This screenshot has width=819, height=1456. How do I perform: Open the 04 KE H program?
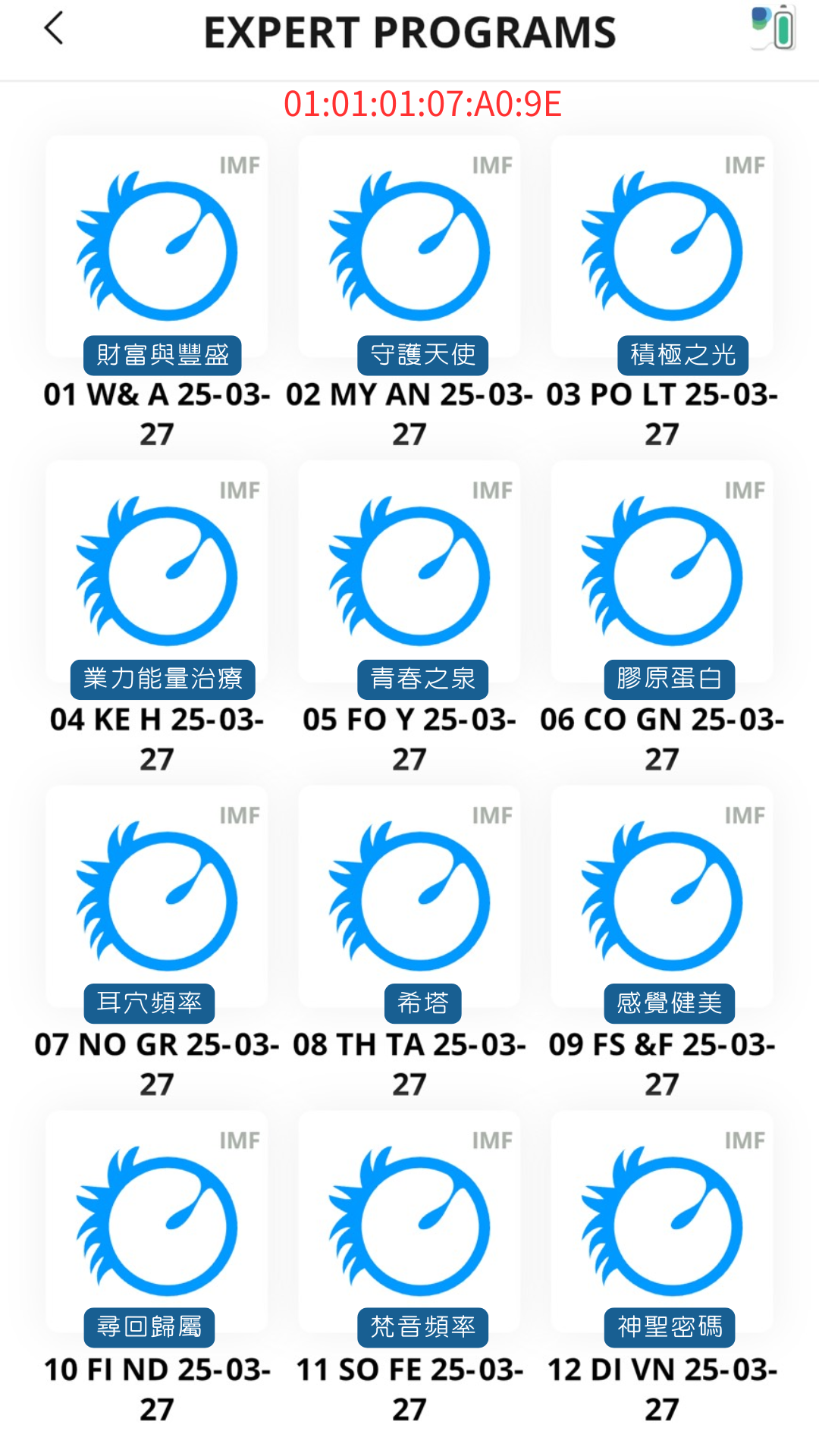(157, 573)
